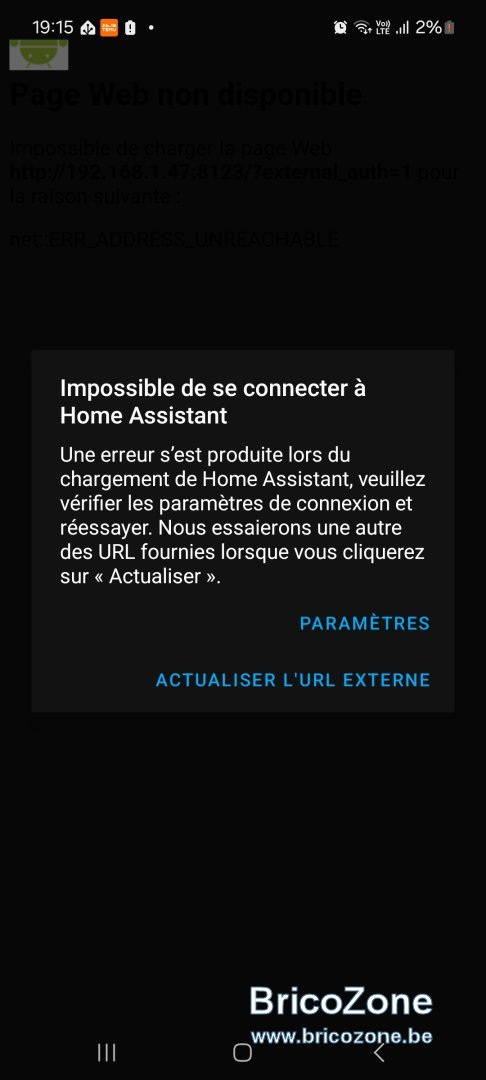Go back using the system back button

pyautogui.click(x=379, y=1051)
